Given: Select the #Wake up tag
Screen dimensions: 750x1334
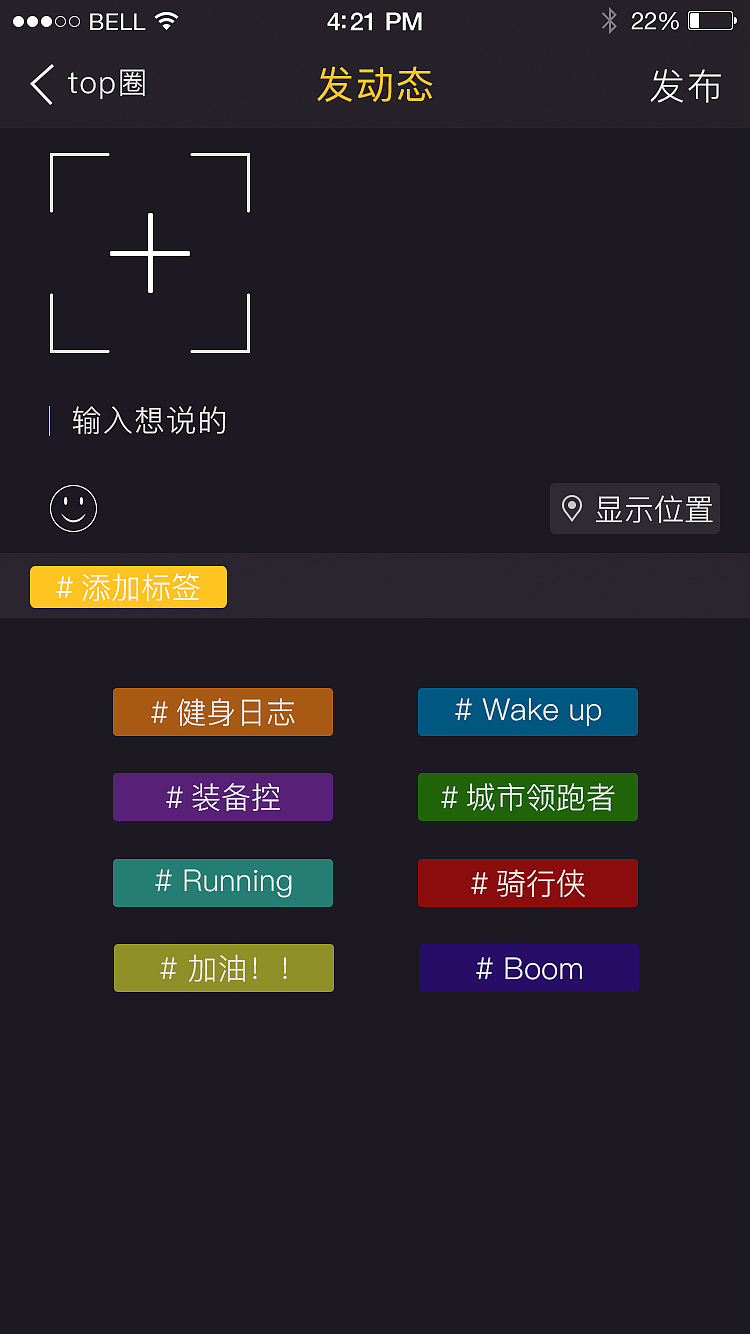Looking at the screenshot, I should (x=527, y=711).
